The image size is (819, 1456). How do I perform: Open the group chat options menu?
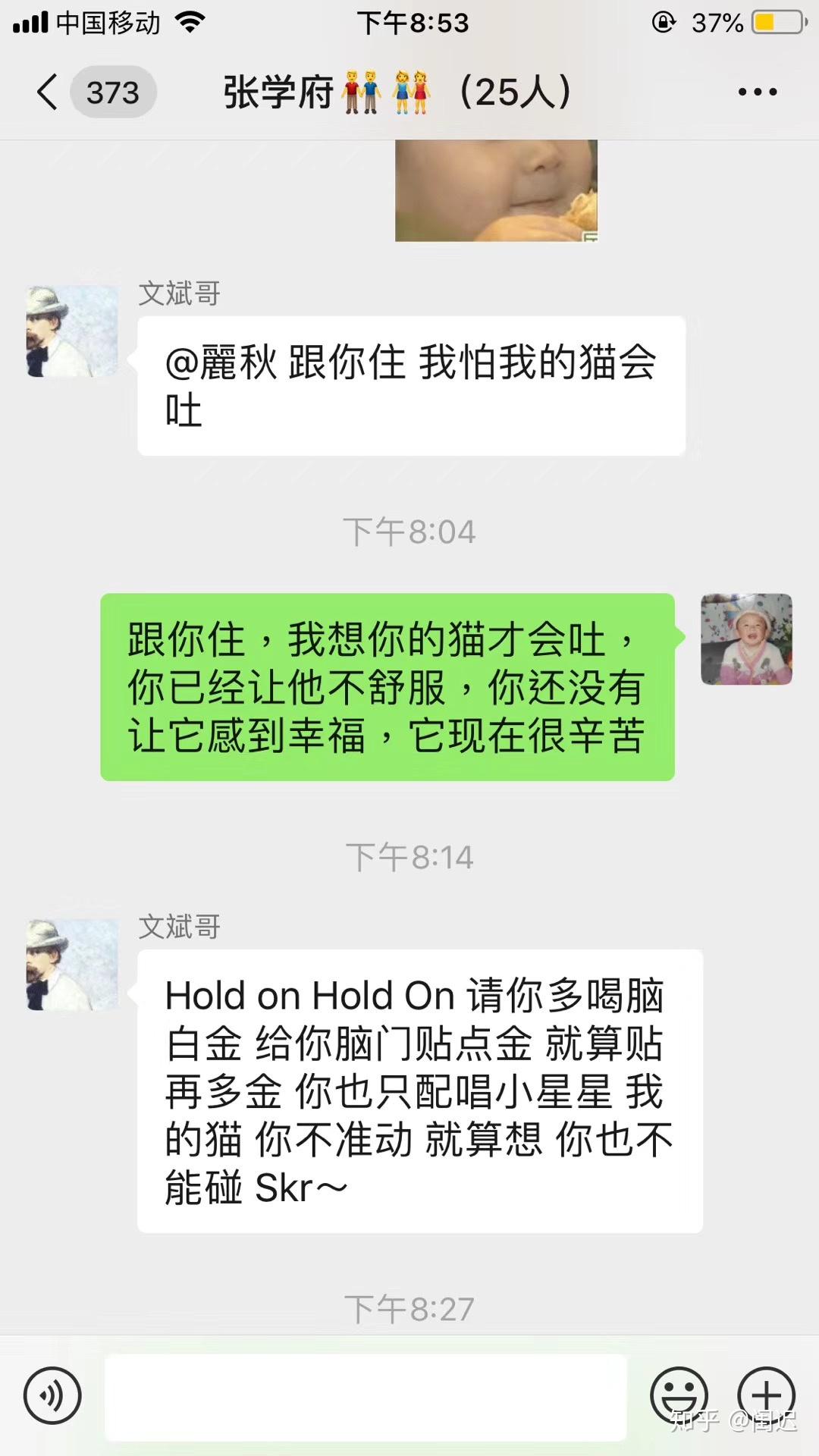757,93
